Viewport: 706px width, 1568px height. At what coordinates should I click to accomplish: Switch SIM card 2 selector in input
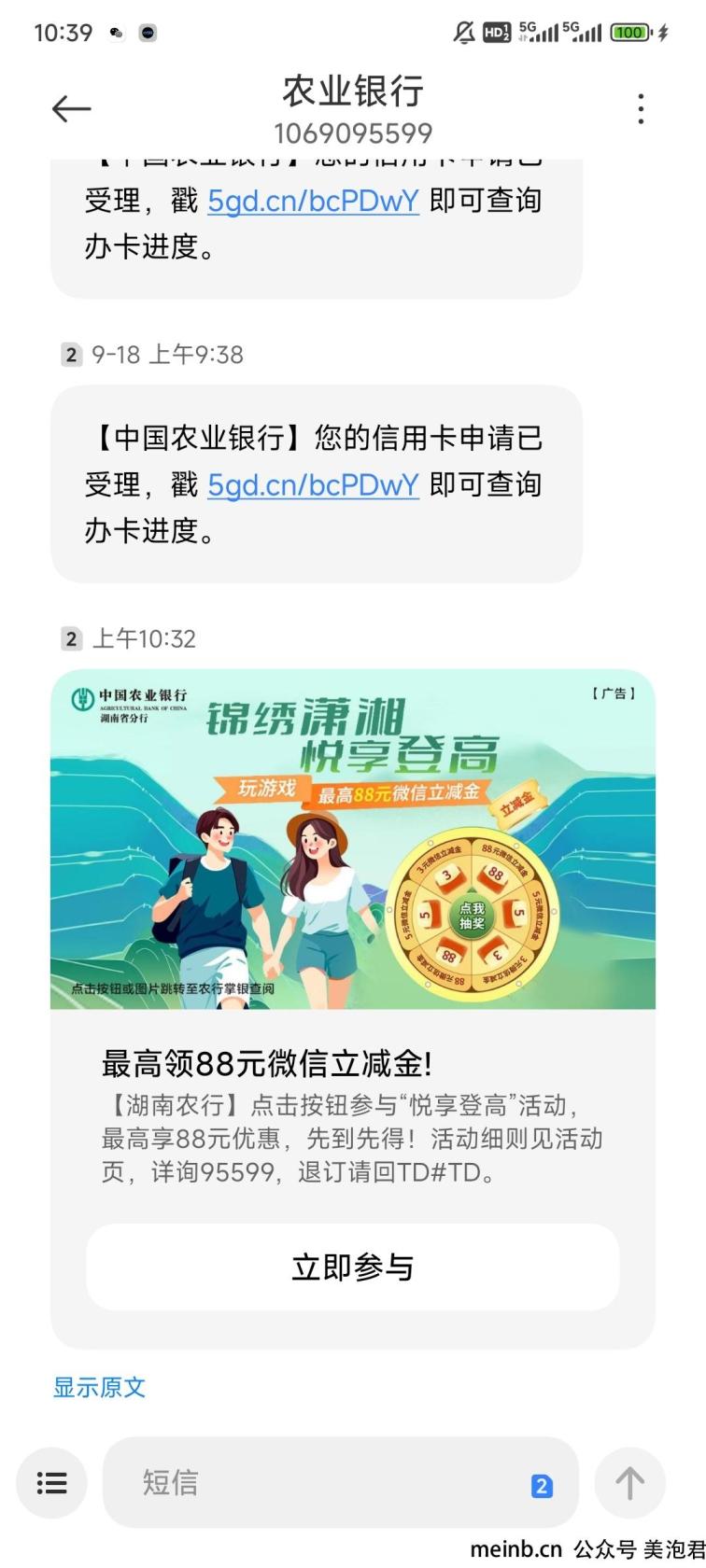[x=542, y=1486]
